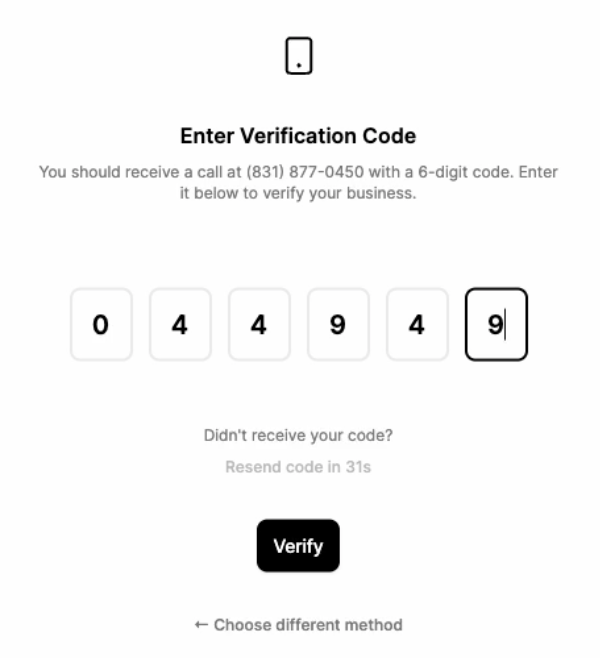Tap the sixth code digit box
The image size is (600, 658).
pos(496,324)
